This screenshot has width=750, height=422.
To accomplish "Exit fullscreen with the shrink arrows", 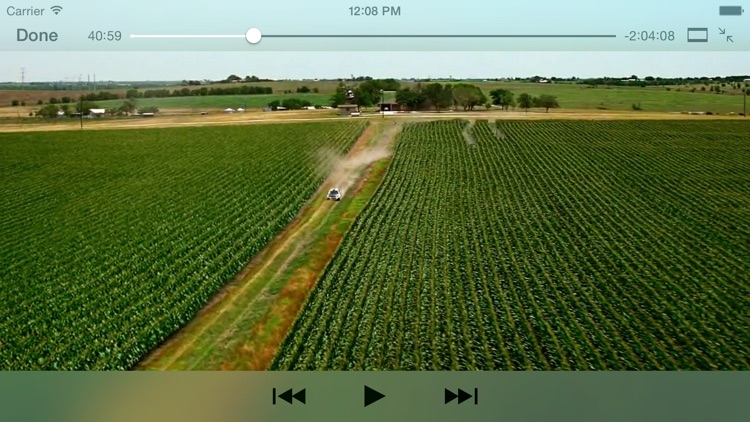I will (x=726, y=35).
